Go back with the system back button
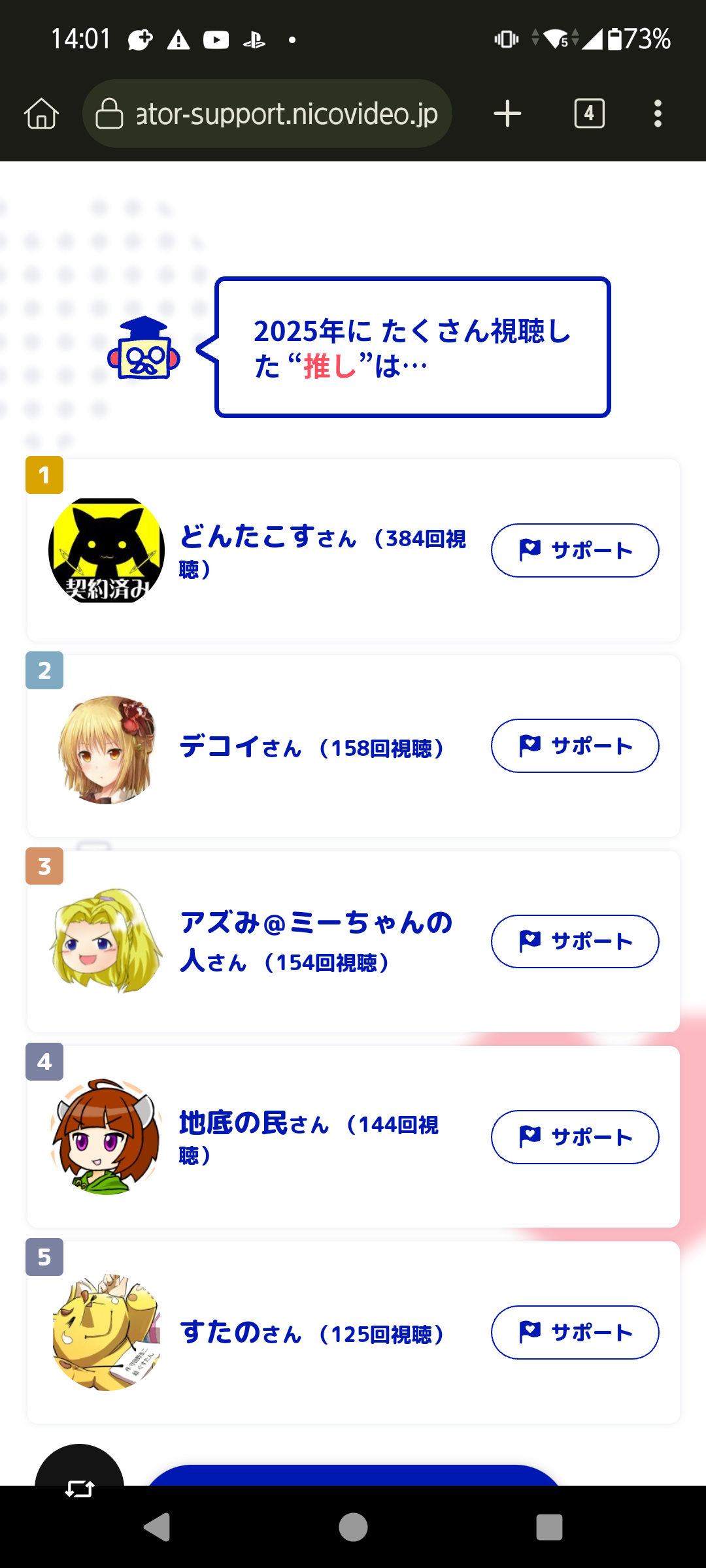This screenshot has width=706, height=1568. (x=157, y=1527)
